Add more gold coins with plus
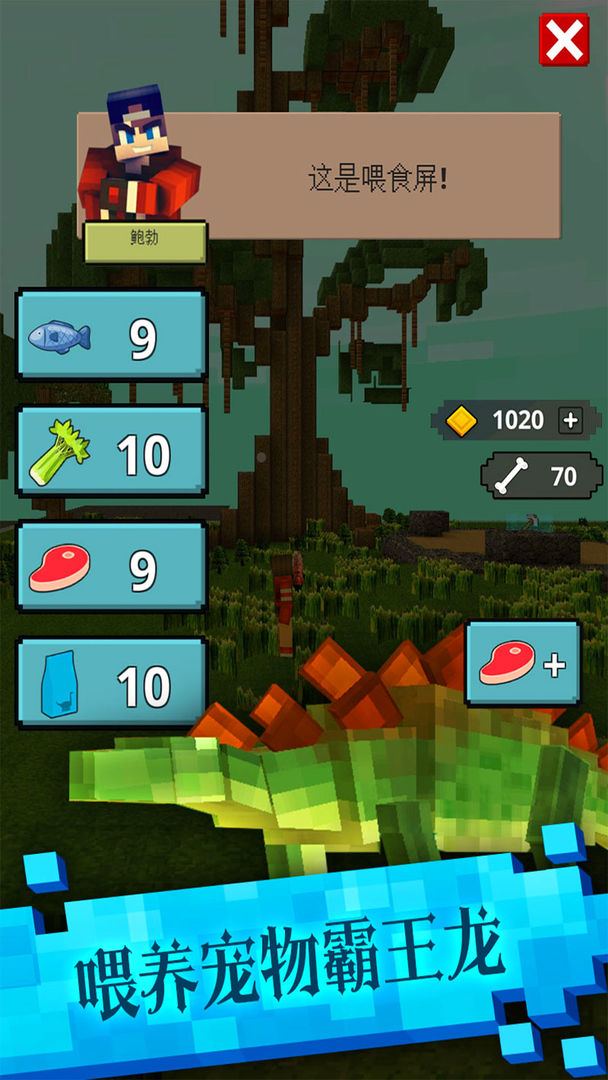Image resolution: width=608 pixels, height=1080 pixels. click(x=570, y=420)
